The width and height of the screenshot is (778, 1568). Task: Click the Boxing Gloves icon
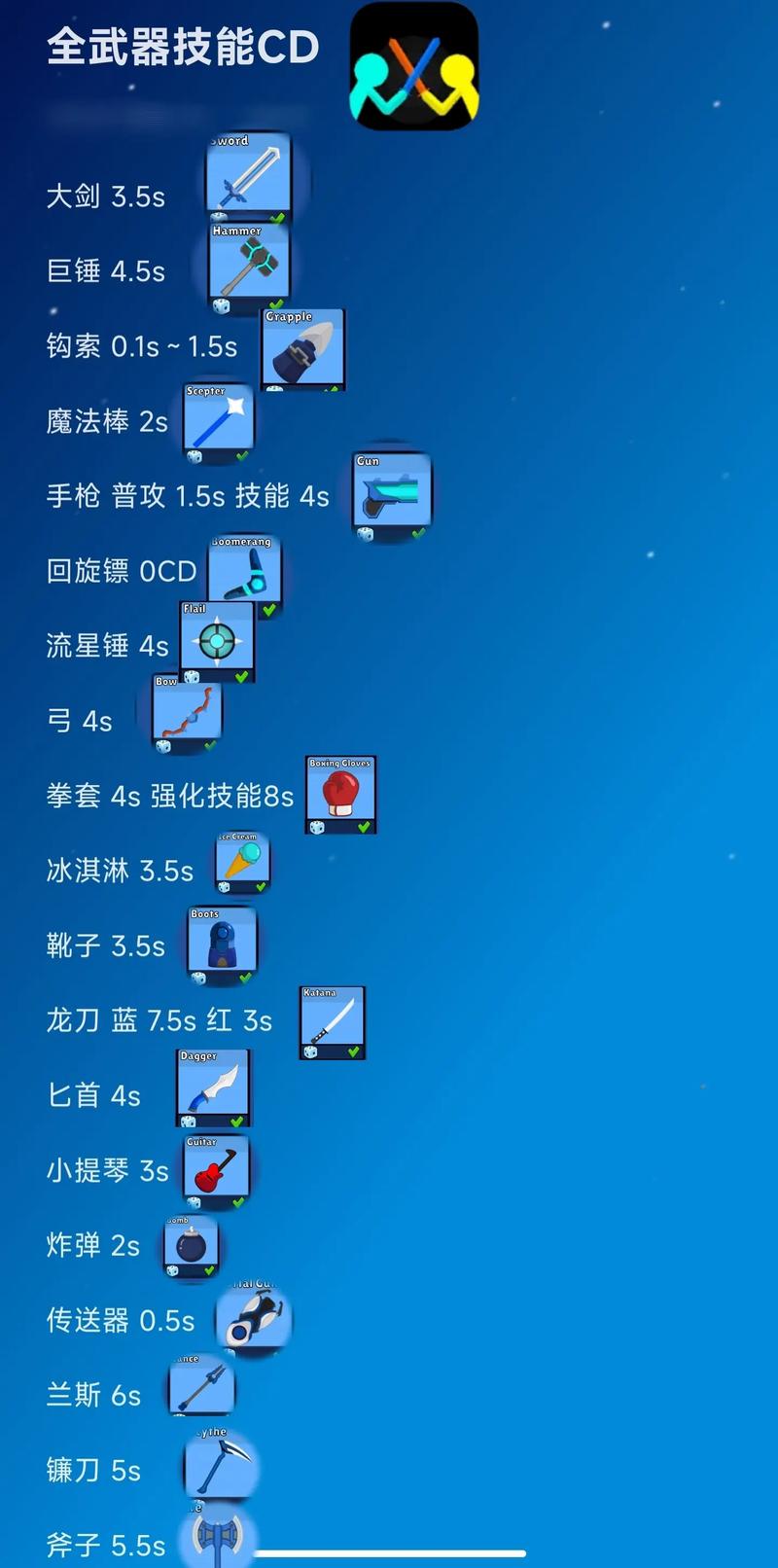point(338,793)
